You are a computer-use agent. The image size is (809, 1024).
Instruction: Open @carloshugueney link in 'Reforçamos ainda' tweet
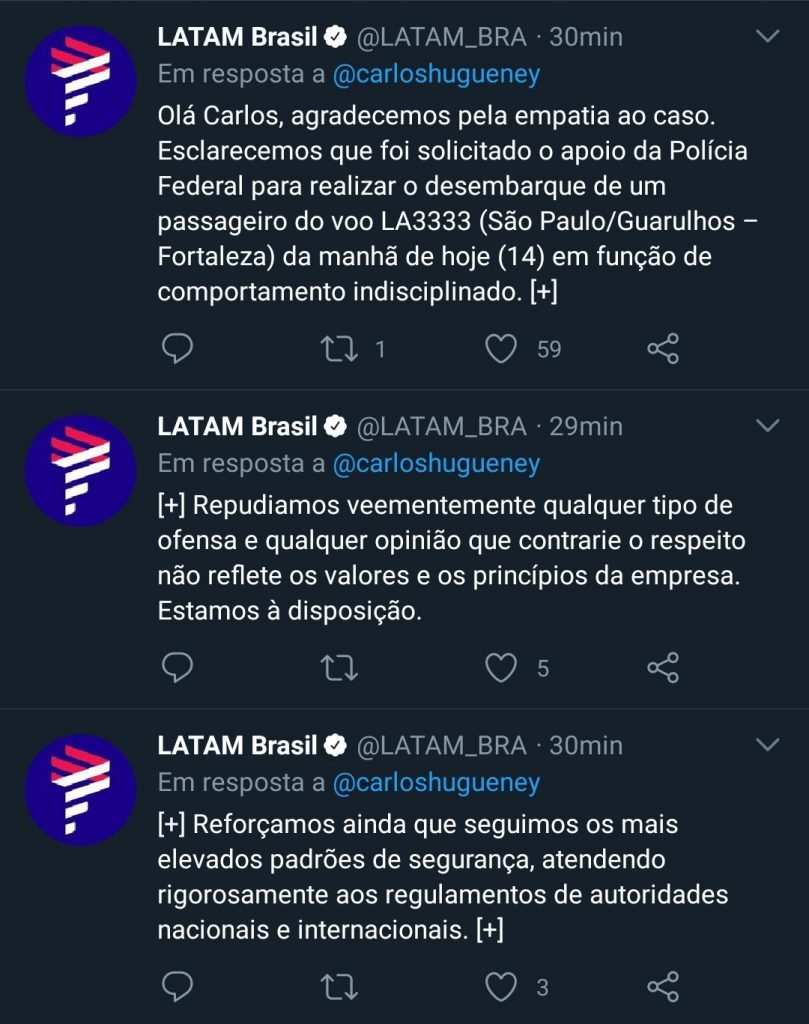(435, 783)
